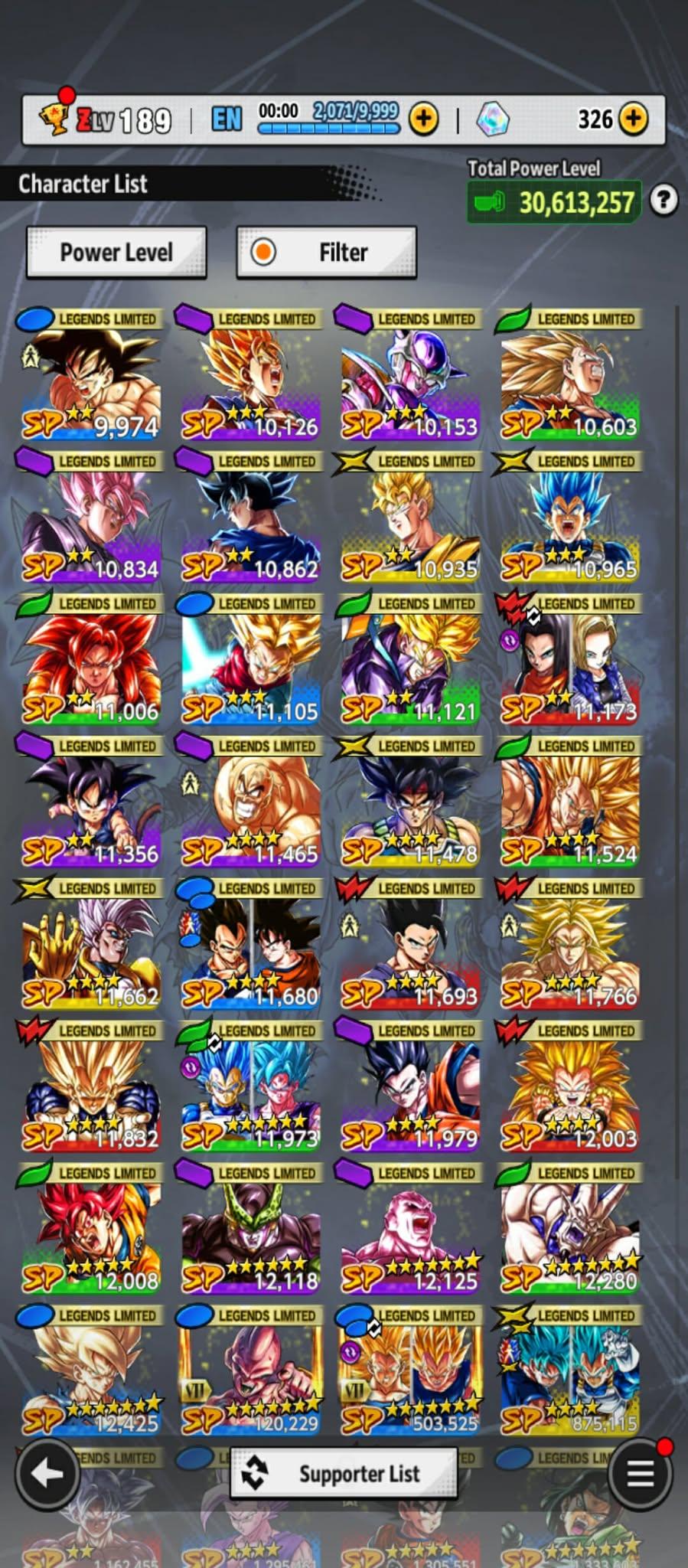The width and height of the screenshot is (688, 1568).
Task: Open Total Power Level help icon
Action: pyautogui.click(x=664, y=201)
